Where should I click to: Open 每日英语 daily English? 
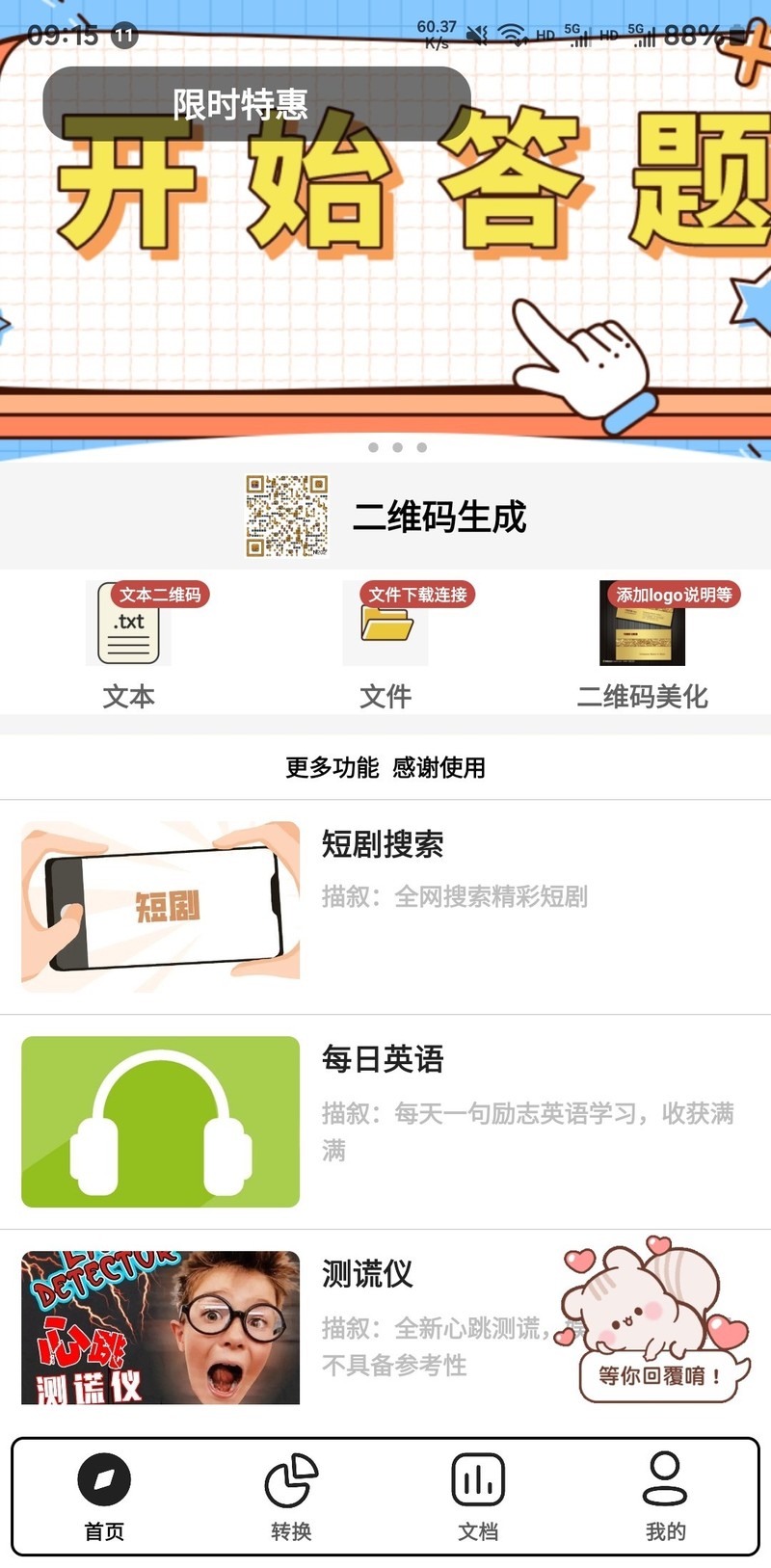385,1121
